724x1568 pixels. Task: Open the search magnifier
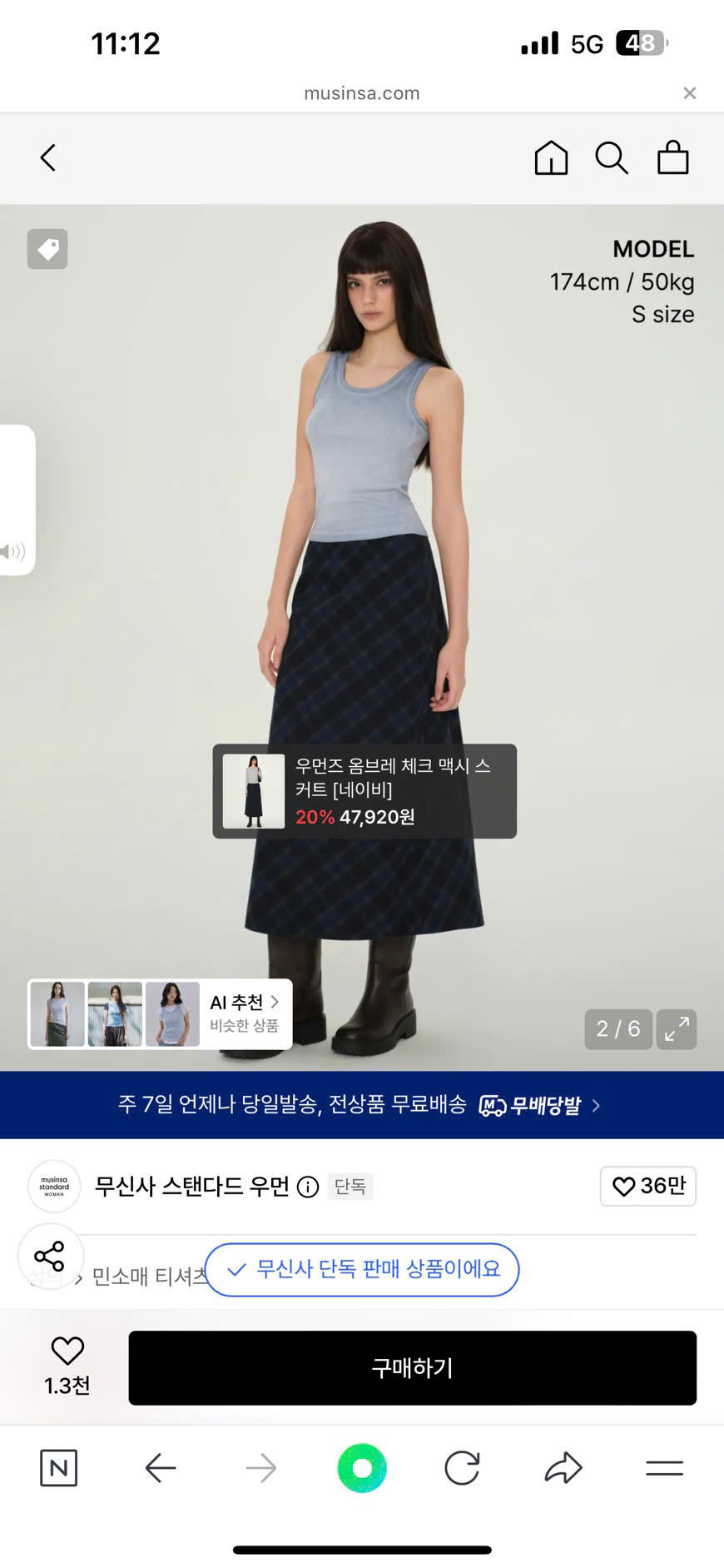[612, 157]
